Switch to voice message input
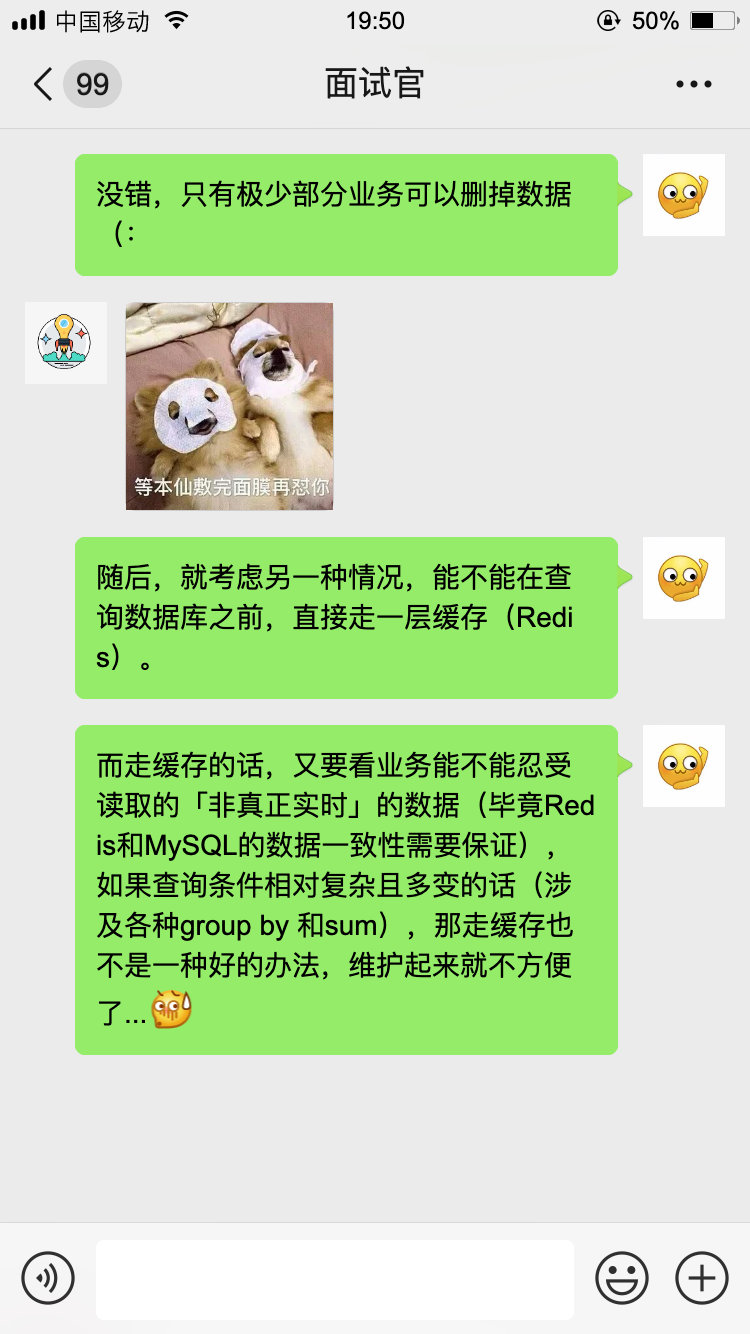 point(48,1278)
